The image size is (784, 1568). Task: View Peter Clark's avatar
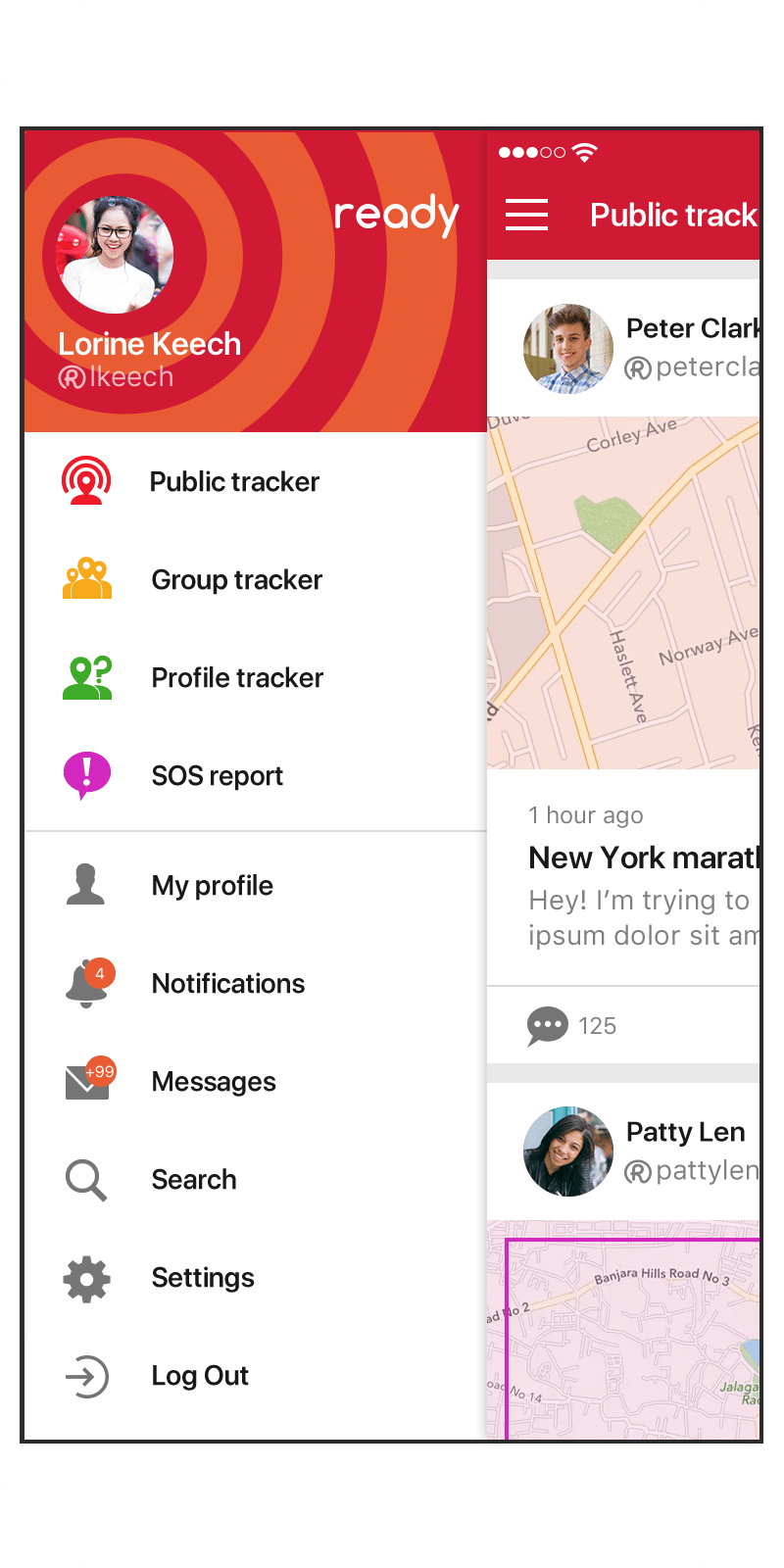567,349
